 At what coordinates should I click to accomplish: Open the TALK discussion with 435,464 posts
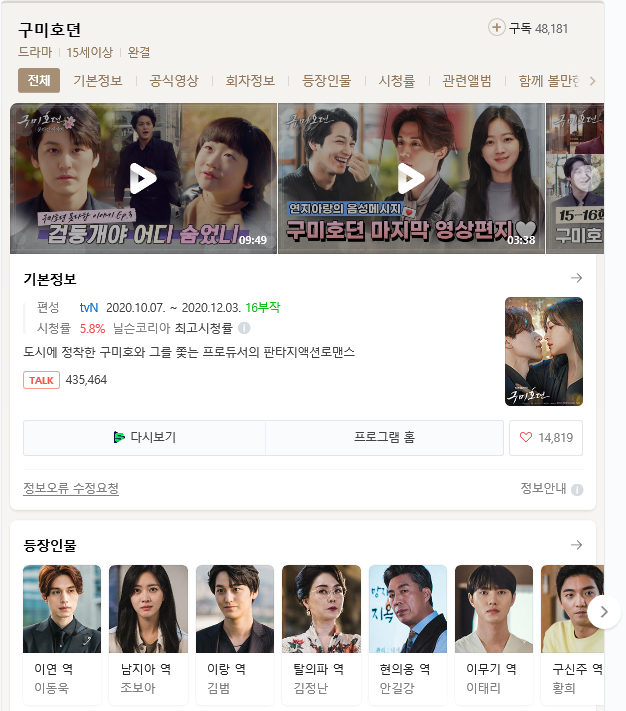[x=41, y=380]
